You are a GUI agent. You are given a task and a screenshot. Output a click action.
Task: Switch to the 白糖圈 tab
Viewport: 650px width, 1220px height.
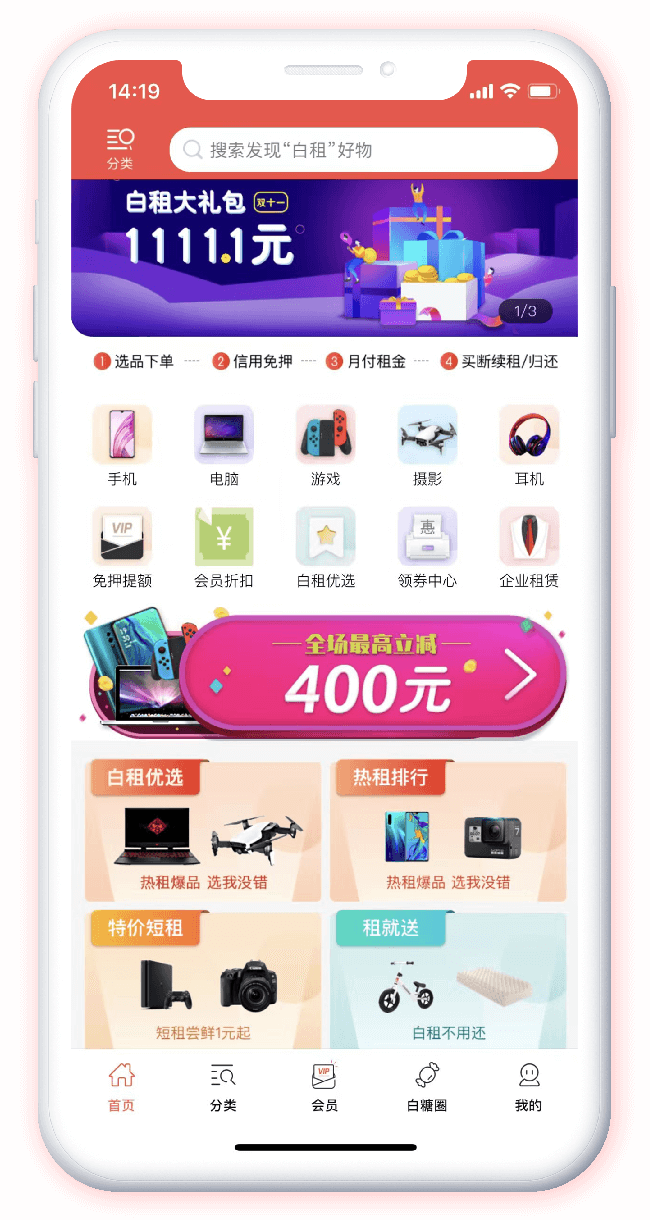point(427,1087)
